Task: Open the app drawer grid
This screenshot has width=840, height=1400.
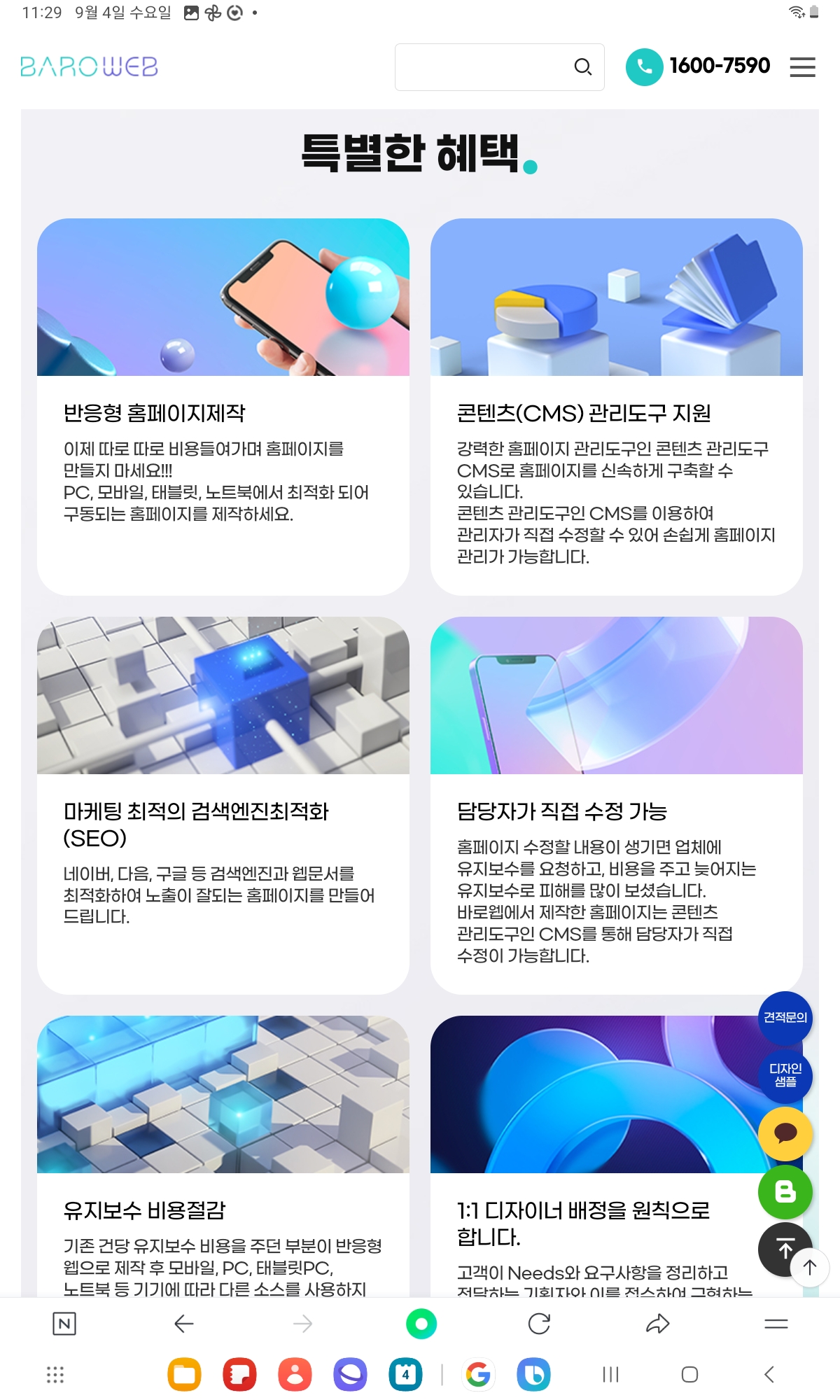Action: point(55,1375)
